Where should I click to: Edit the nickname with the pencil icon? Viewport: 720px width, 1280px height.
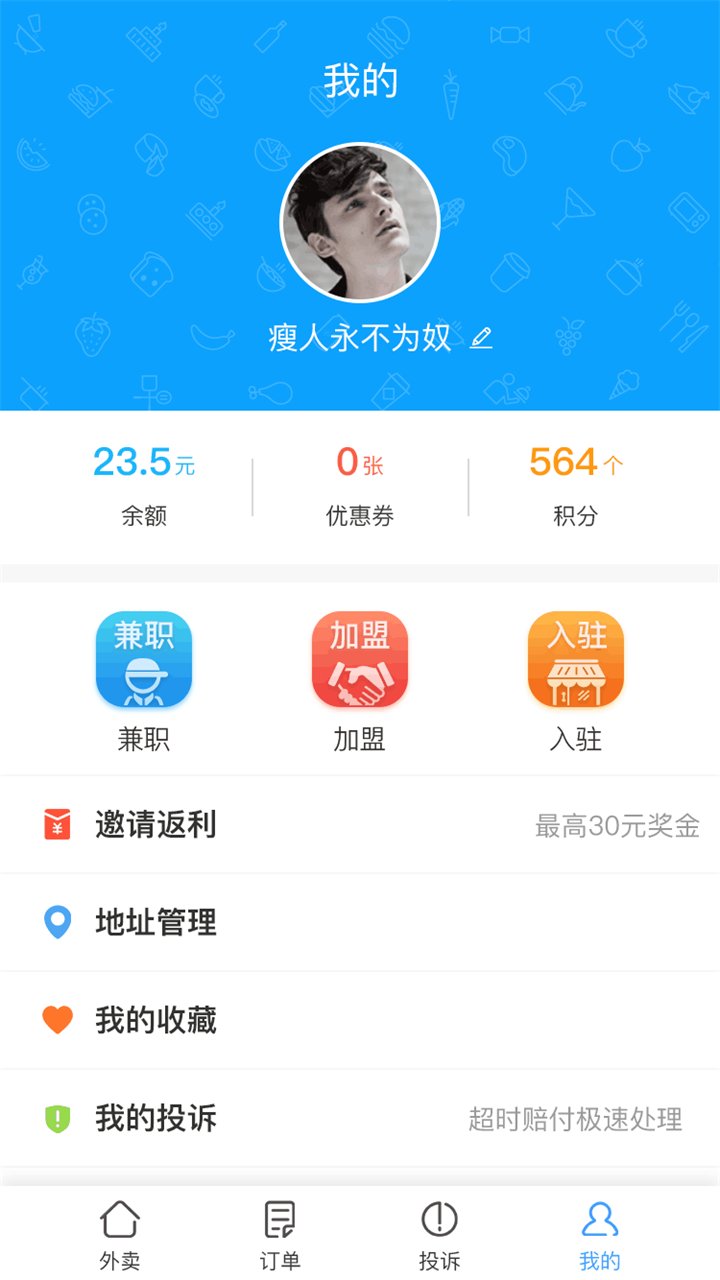[482, 338]
